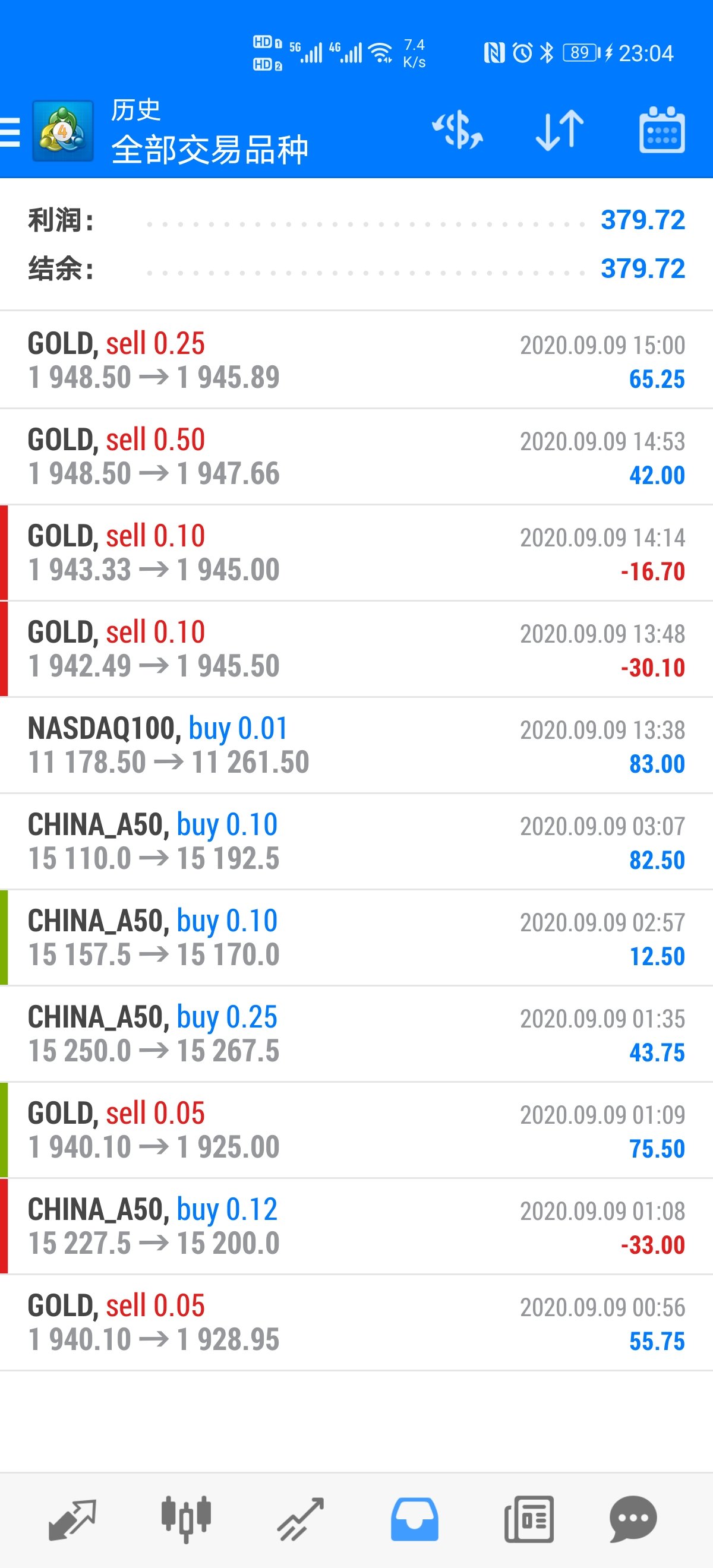The width and height of the screenshot is (713, 1568).
Task: Open the news tab
Action: (x=528, y=1519)
